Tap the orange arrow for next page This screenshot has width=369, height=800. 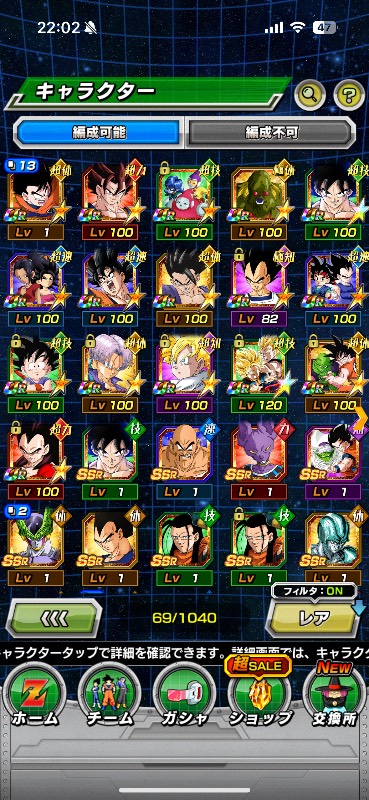tap(361, 418)
